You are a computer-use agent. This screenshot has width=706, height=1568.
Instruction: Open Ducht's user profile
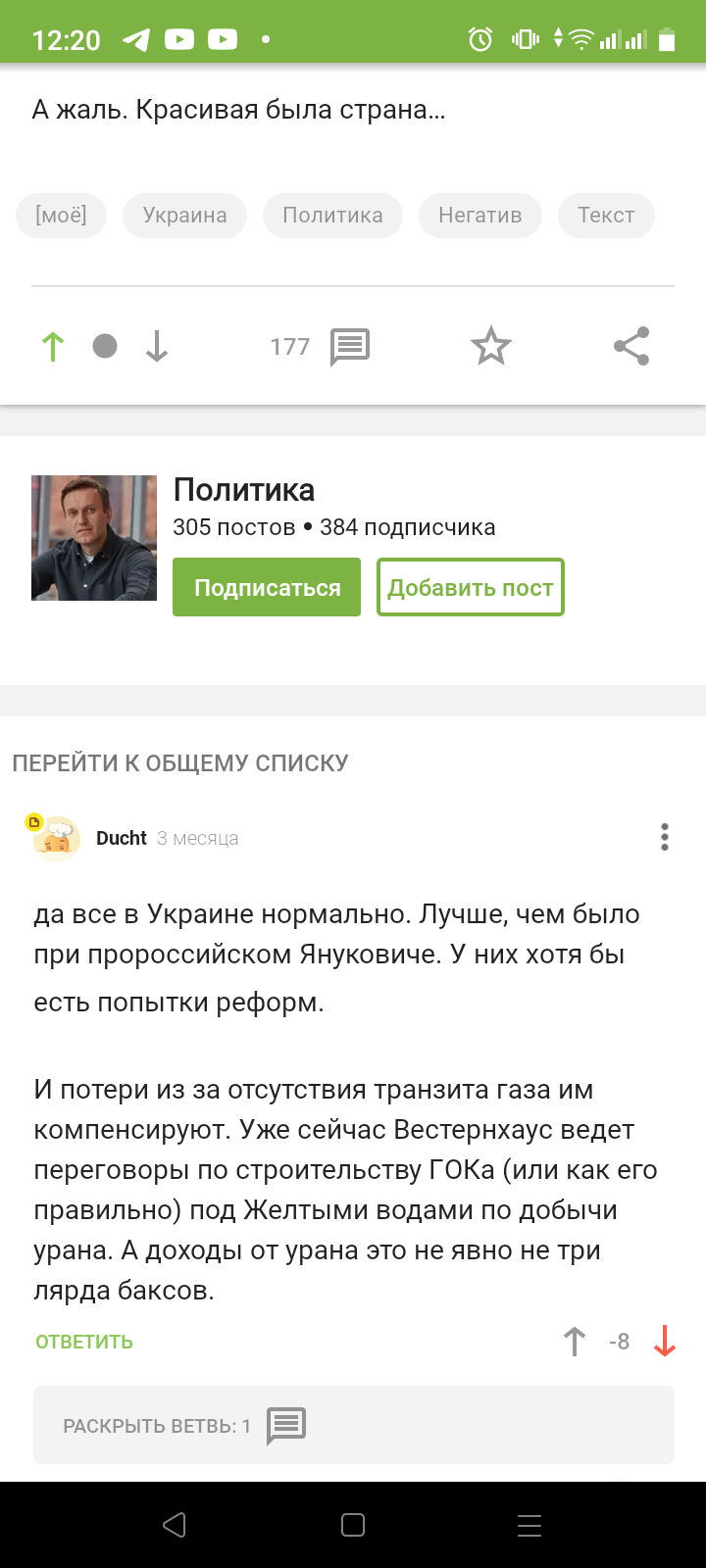coord(121,838)
